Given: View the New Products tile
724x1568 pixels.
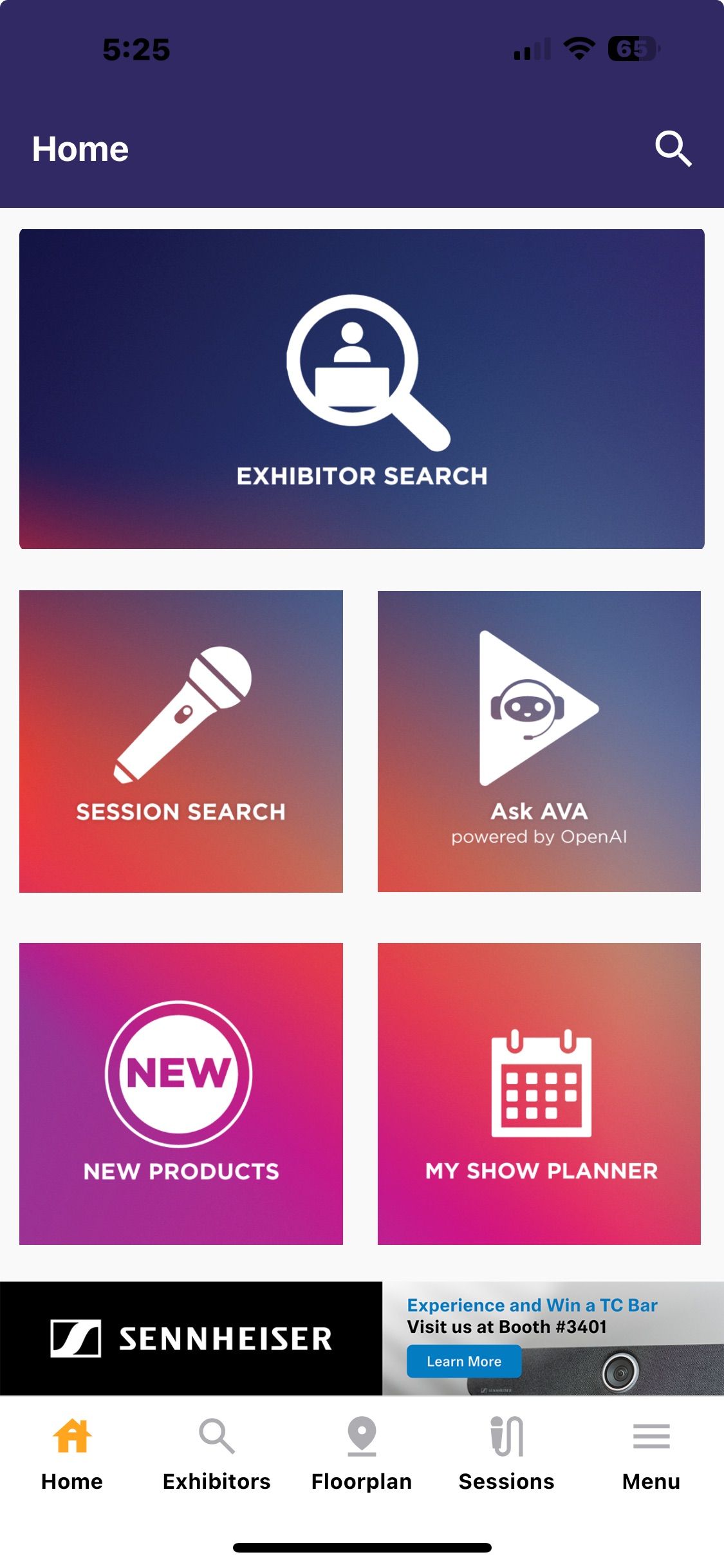Looking at the screenshot, I should tap(181, 1093).
